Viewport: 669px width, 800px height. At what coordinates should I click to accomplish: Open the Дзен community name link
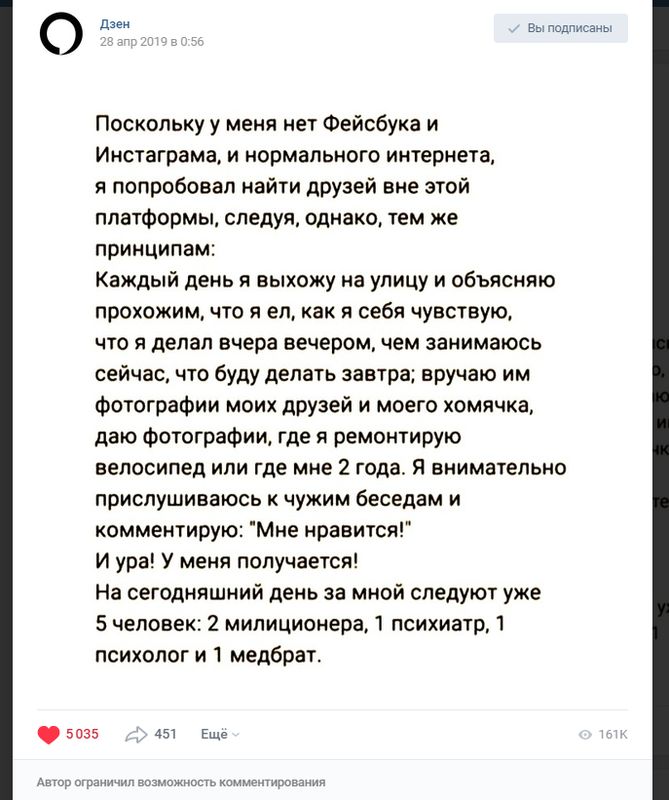coord(115,23)
